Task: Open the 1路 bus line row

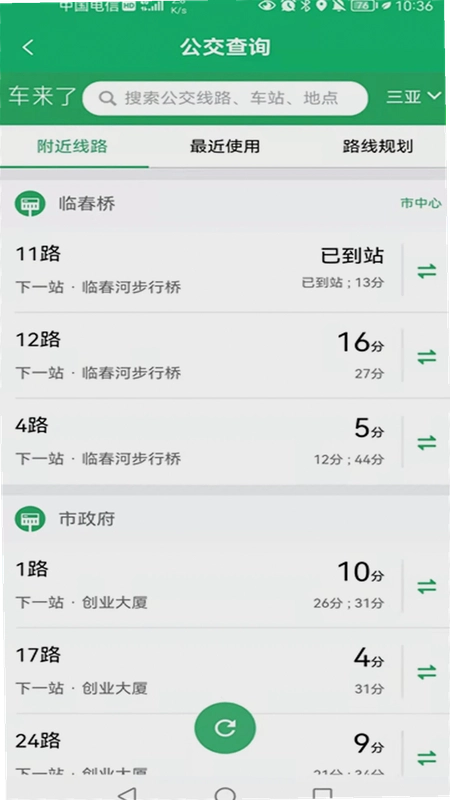Action: pos(201,586)
